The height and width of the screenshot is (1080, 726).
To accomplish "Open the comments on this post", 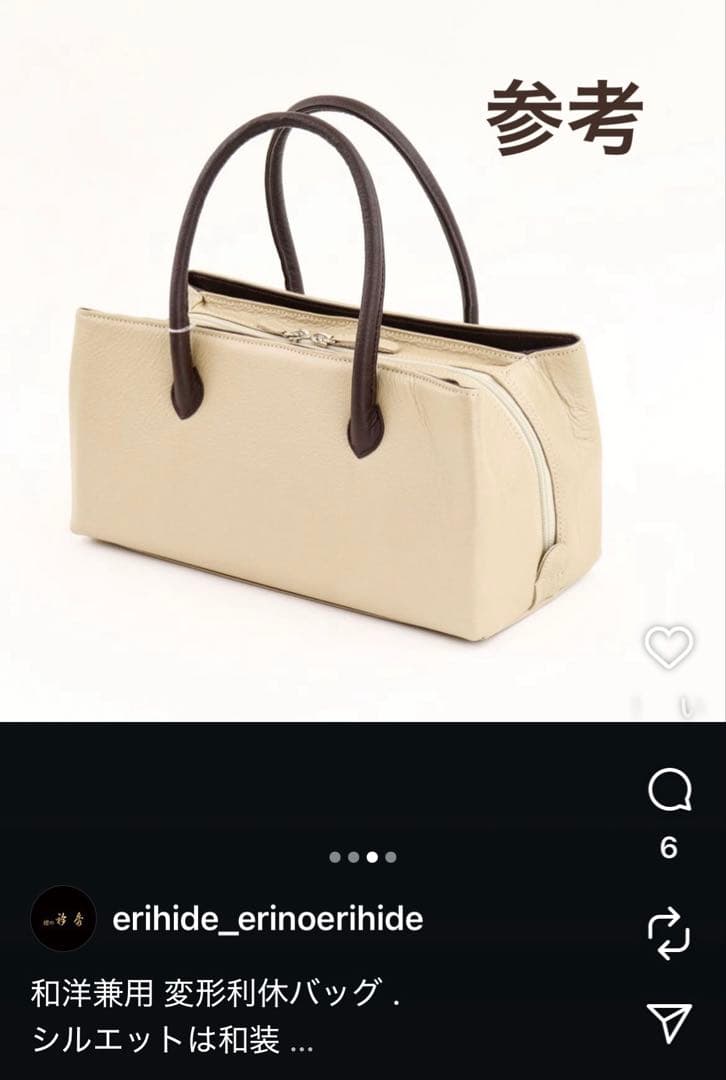I will pos(669,792).
